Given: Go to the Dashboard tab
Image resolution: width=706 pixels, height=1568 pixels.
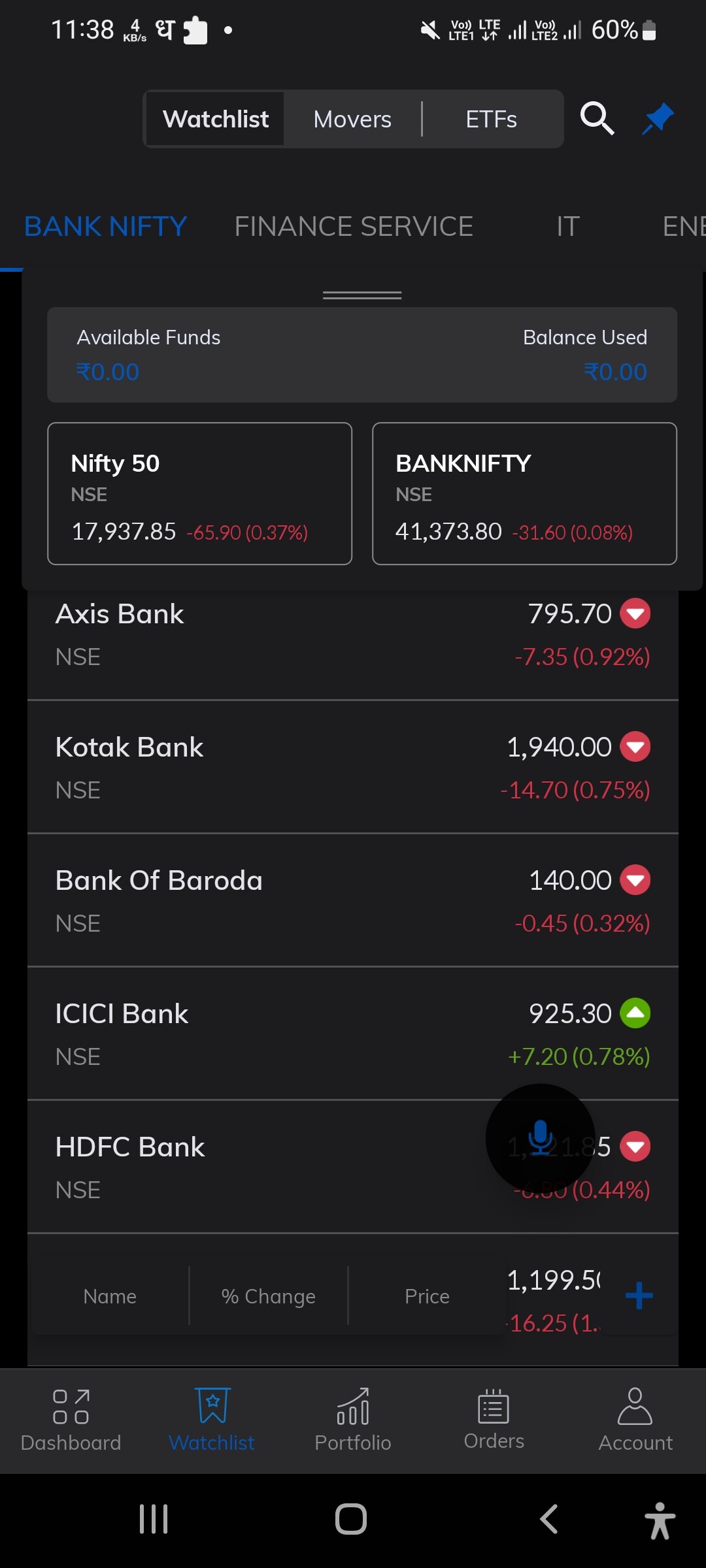Looking at the screenshot, I should (71, 1420).
